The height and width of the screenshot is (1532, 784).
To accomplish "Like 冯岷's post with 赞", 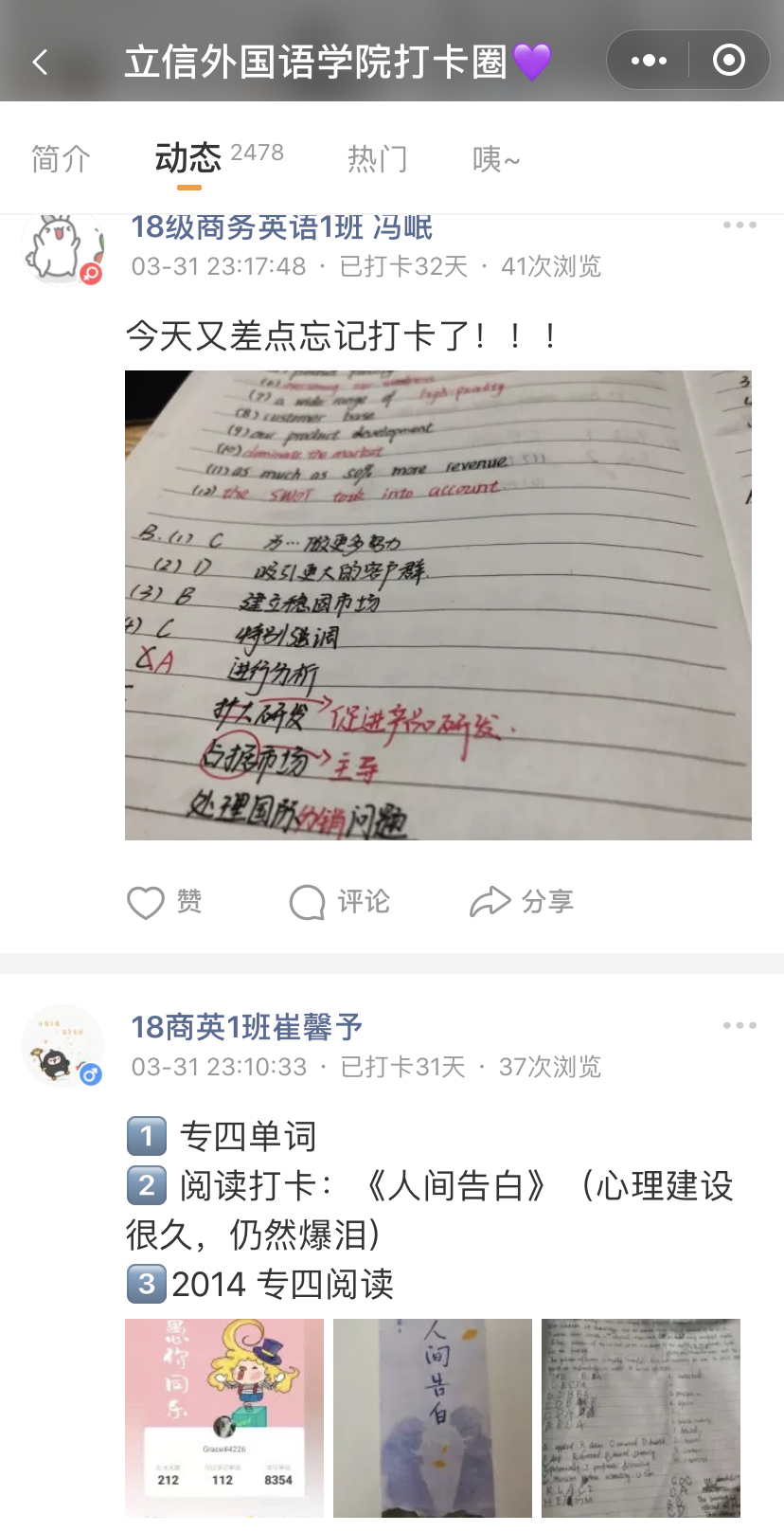I will pos(165,902).
